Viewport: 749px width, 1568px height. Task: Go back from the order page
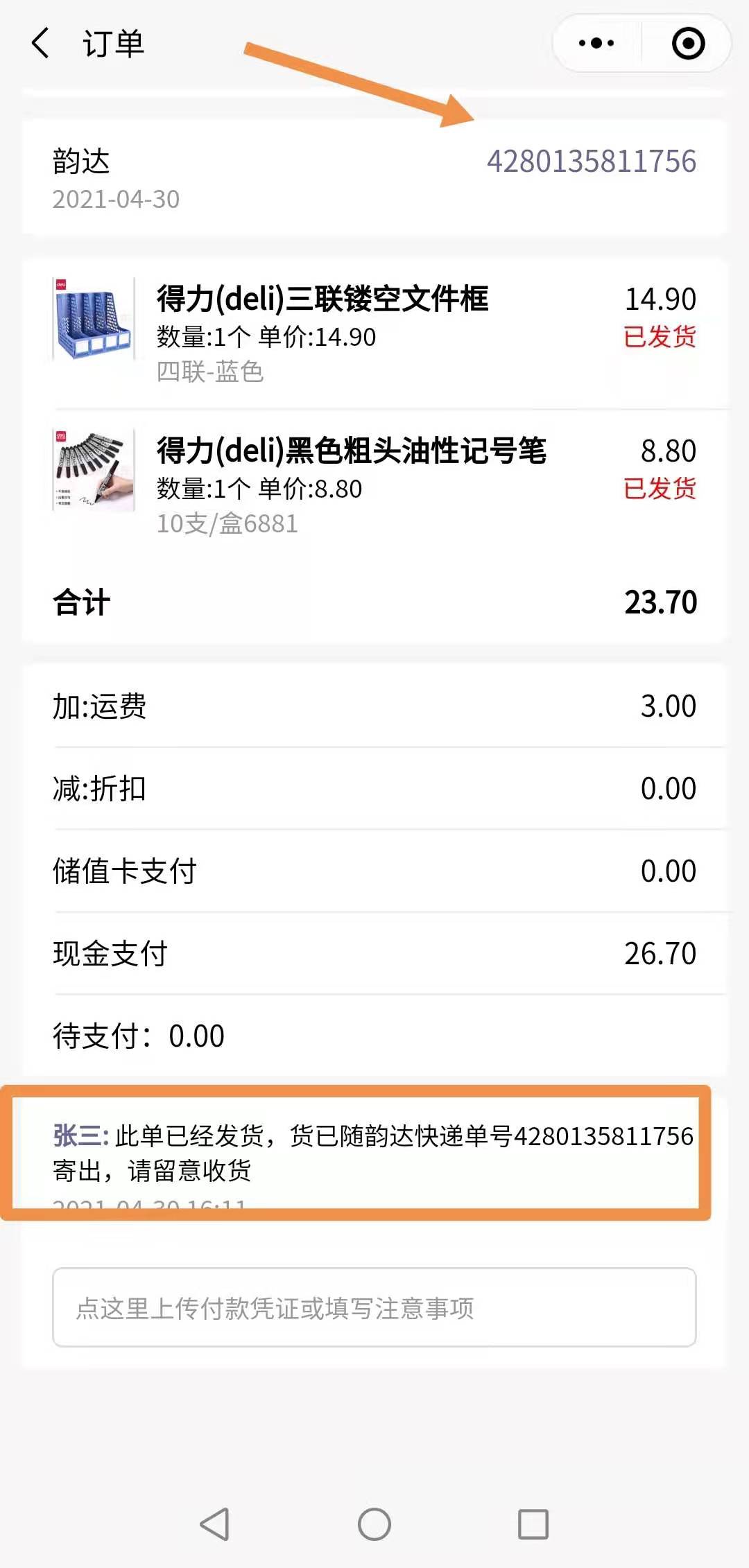tap(41, 44)
